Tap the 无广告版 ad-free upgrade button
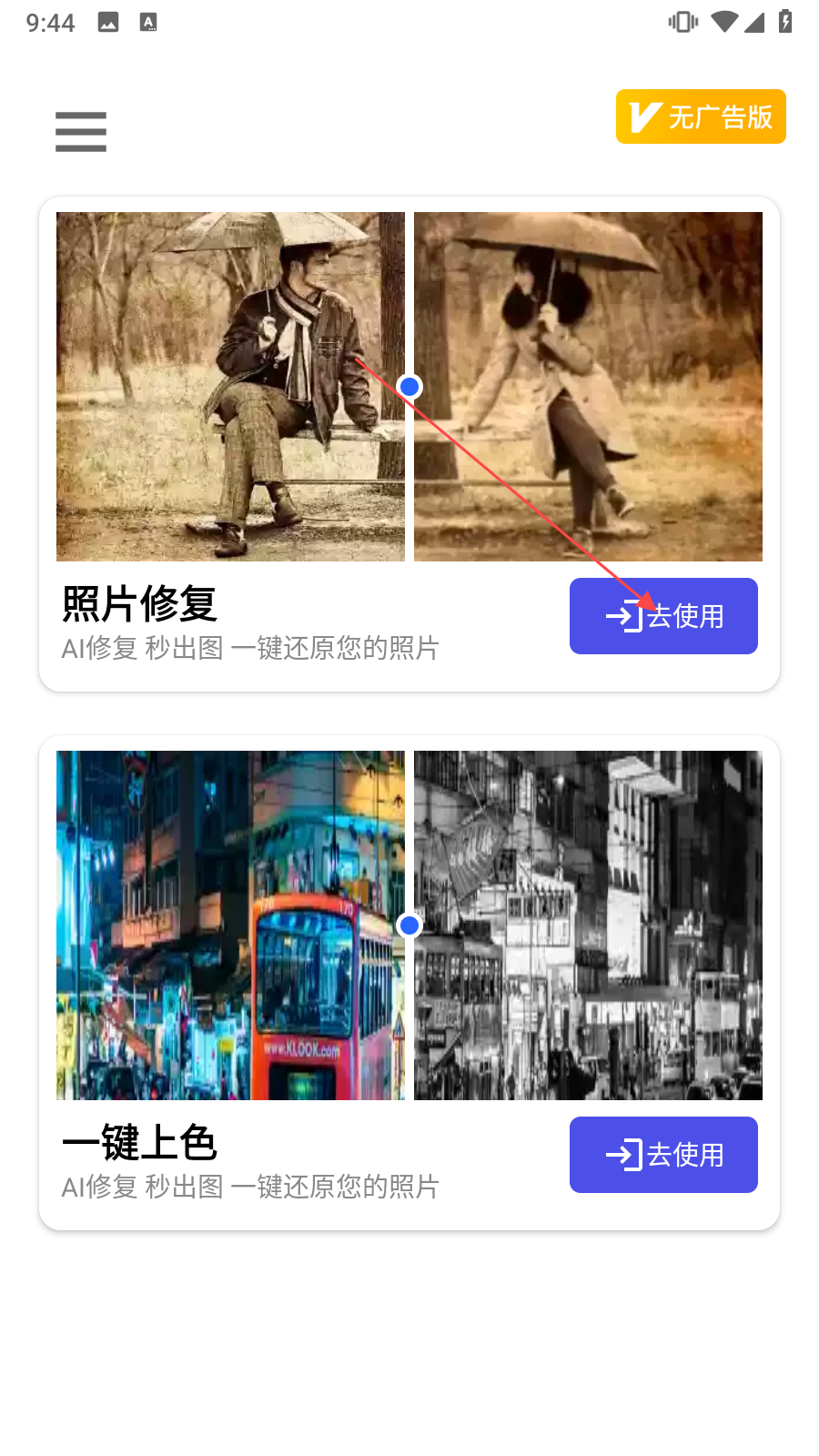The height and width of the screenshot is (1456, 819). [x=700, y=116]
